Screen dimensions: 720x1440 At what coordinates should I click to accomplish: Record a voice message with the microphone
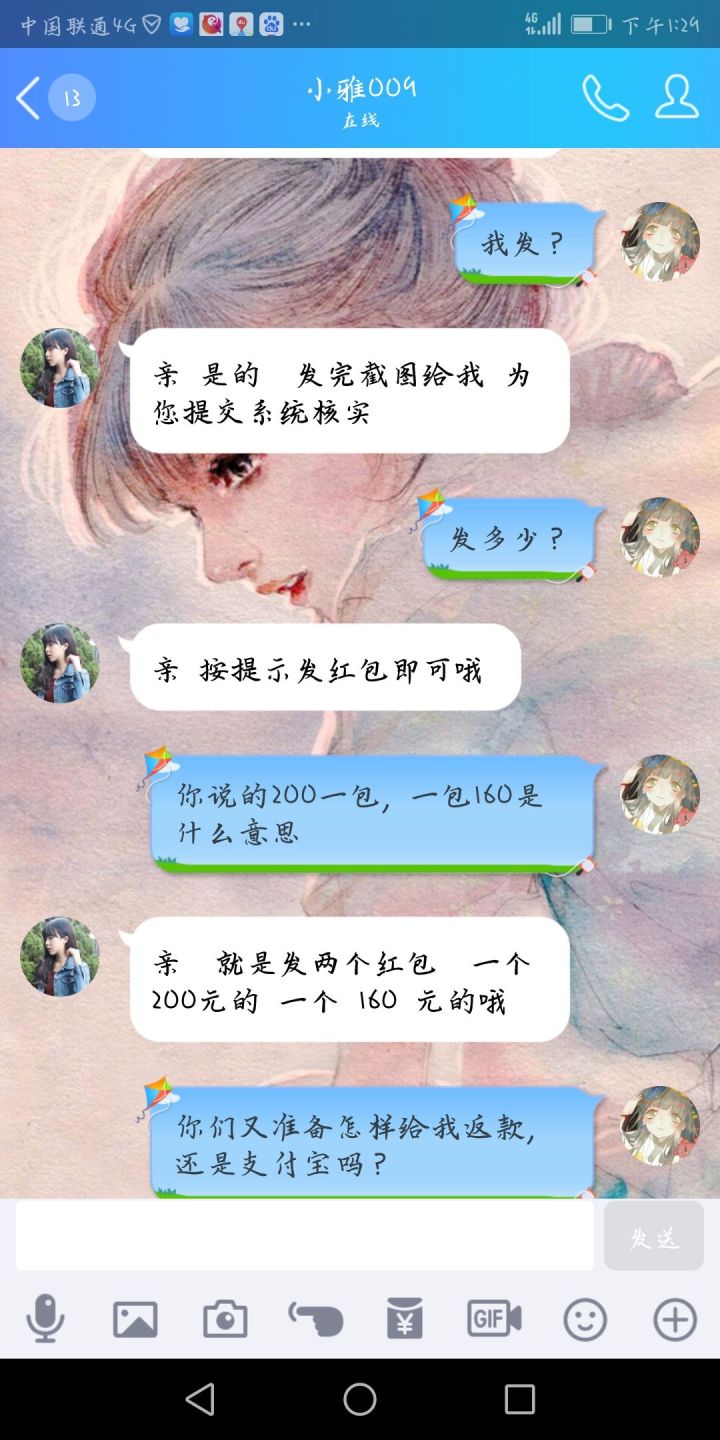(x=45, y=1319)
